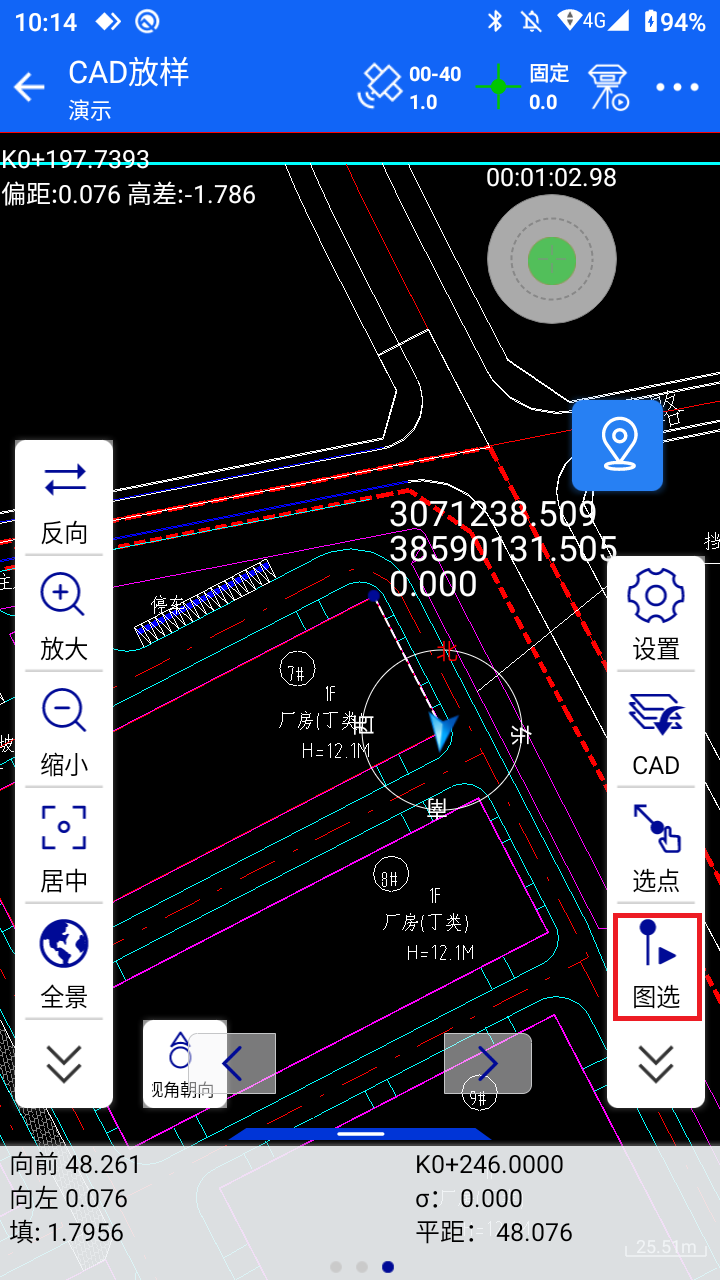Open the three-dot overflow menu
This screenshot has width=720, height=1280.
pos(677,88)
